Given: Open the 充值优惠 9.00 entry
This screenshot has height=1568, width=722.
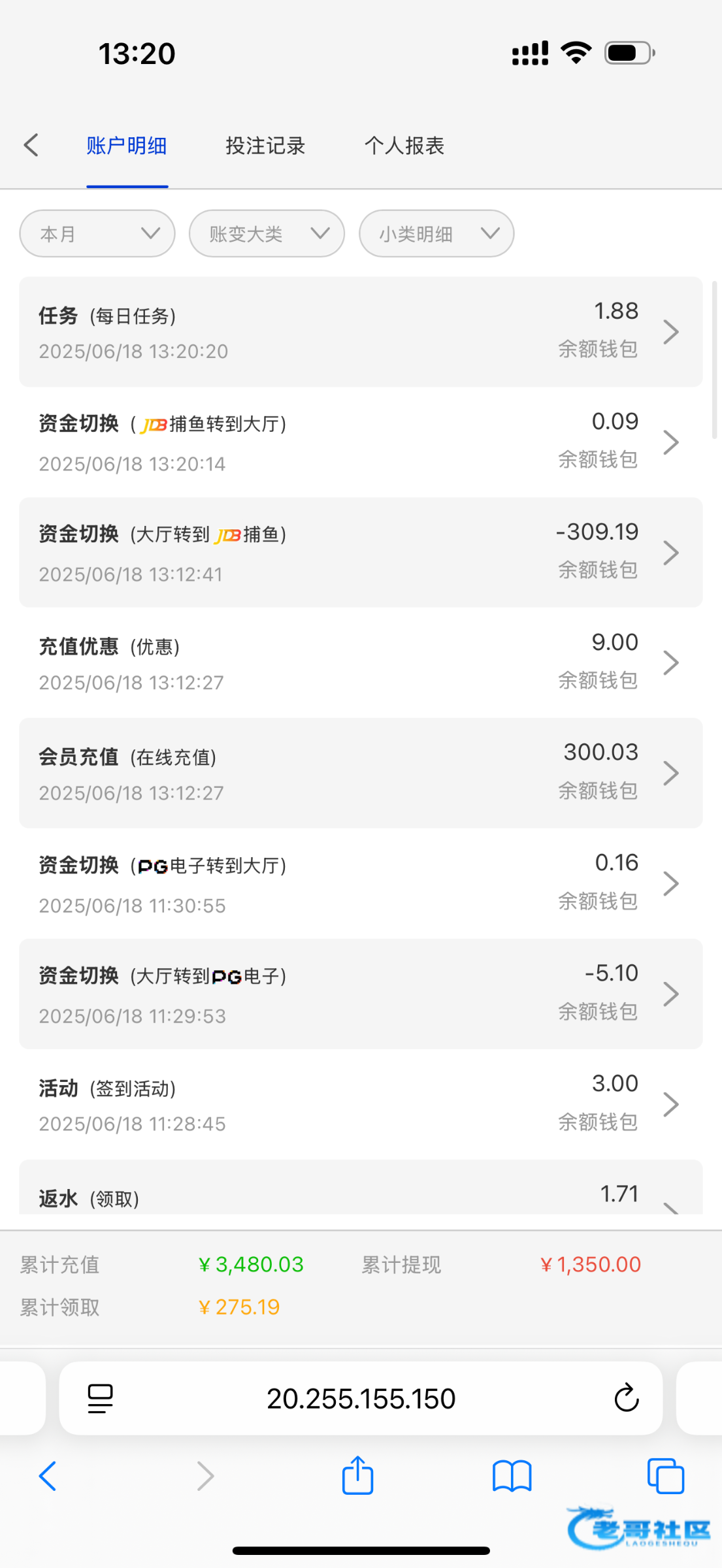Looking at the screenshot, I should pyautogui.click(x=361, y=662).
